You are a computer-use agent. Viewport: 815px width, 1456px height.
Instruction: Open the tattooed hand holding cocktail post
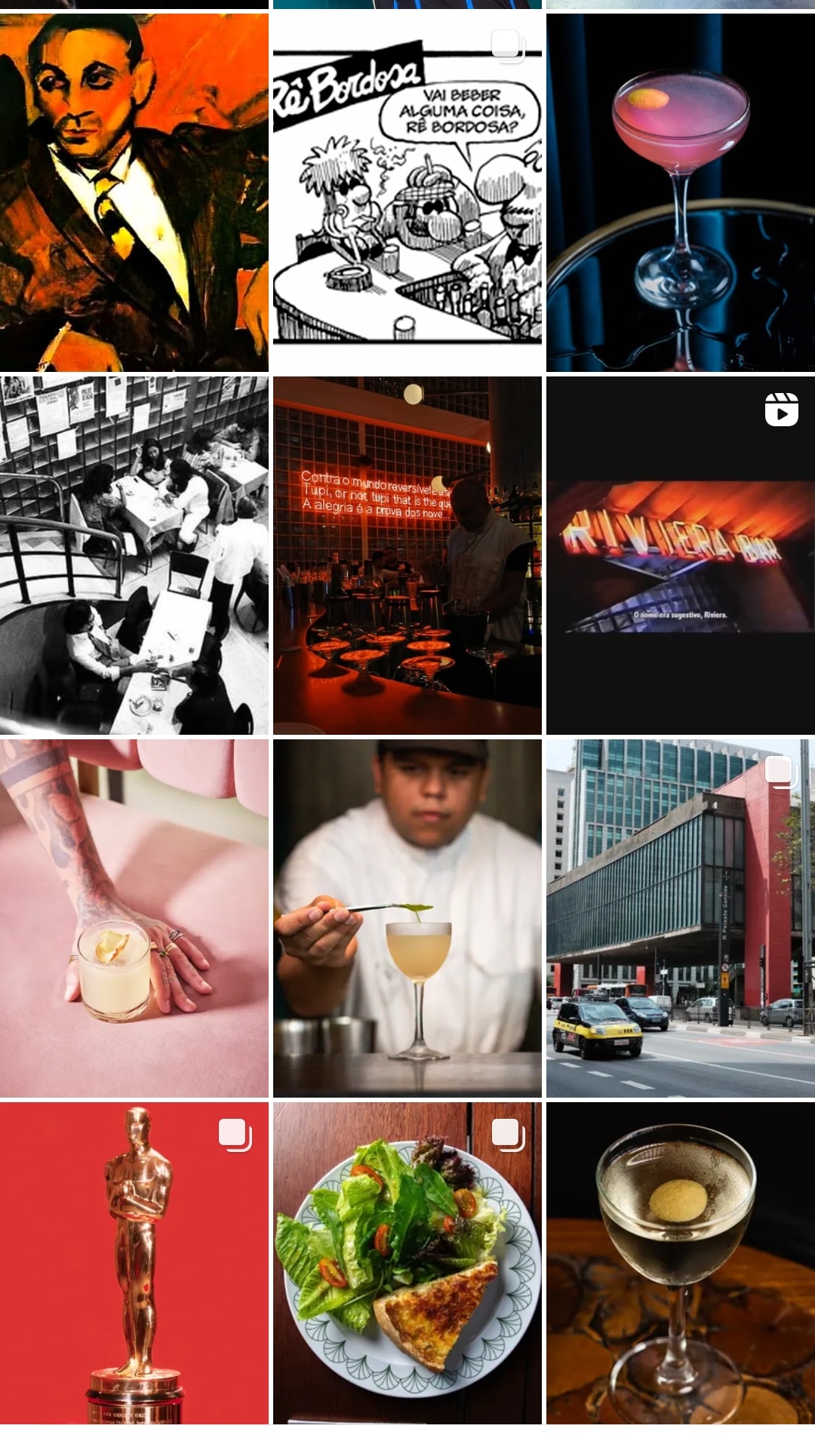pos(134,918)
